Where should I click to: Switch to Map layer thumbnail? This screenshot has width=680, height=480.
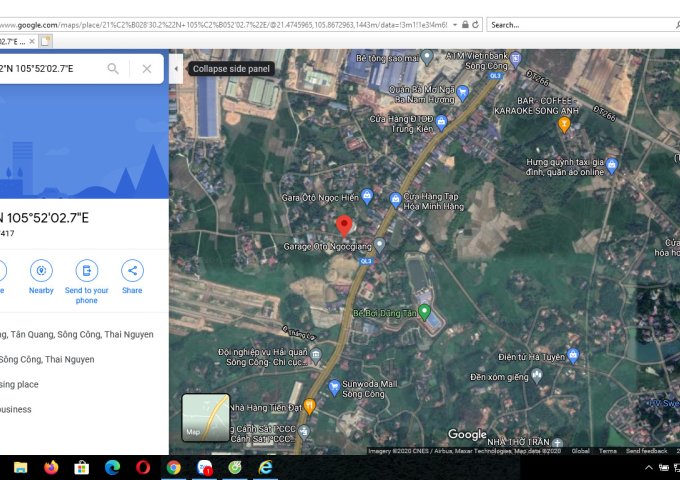point(205,417)
